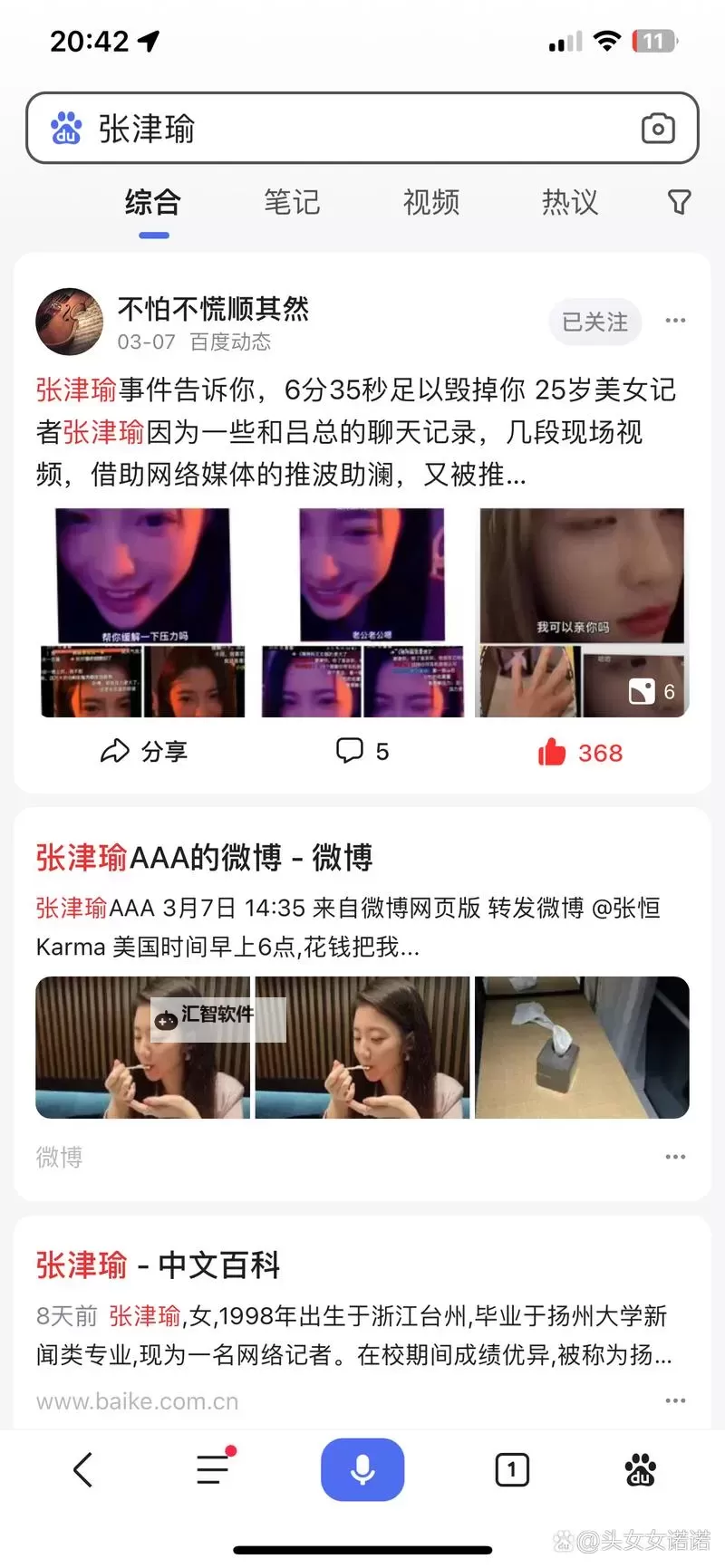
Task: Tap the tissue box photo thumbnail
Action: point(581,1048)
